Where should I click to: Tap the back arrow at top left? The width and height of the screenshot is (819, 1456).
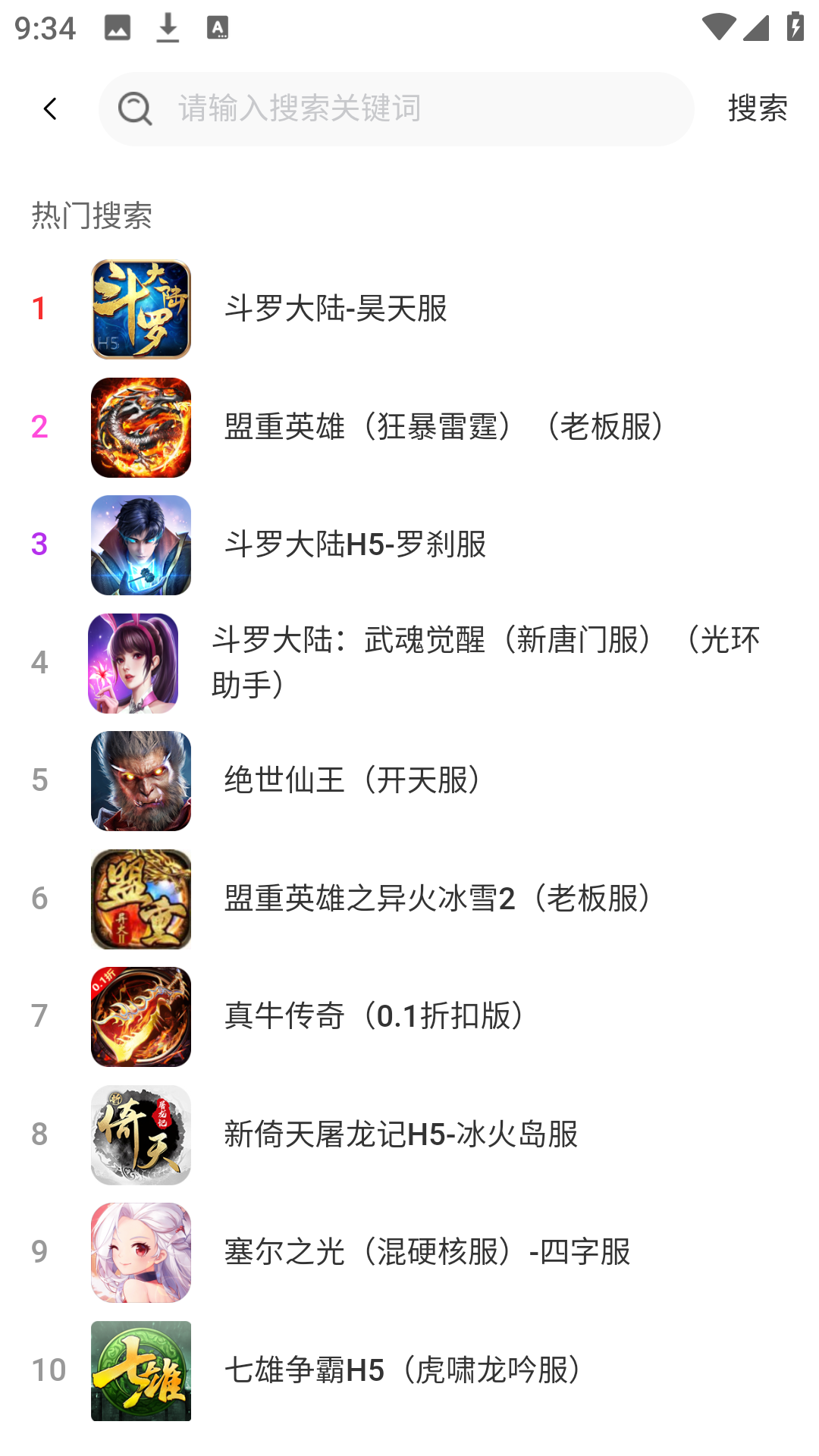coord(50,108)
